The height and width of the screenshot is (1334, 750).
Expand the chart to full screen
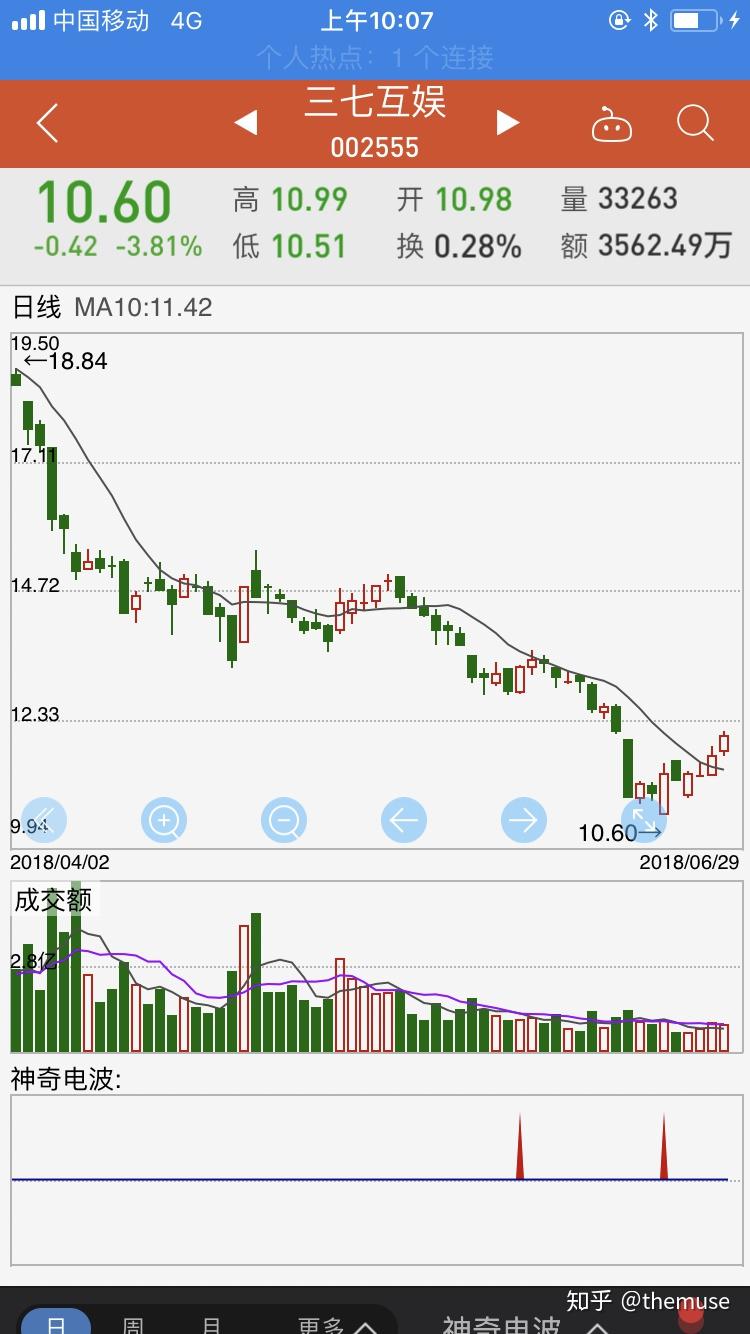click(x=643, y=821)
